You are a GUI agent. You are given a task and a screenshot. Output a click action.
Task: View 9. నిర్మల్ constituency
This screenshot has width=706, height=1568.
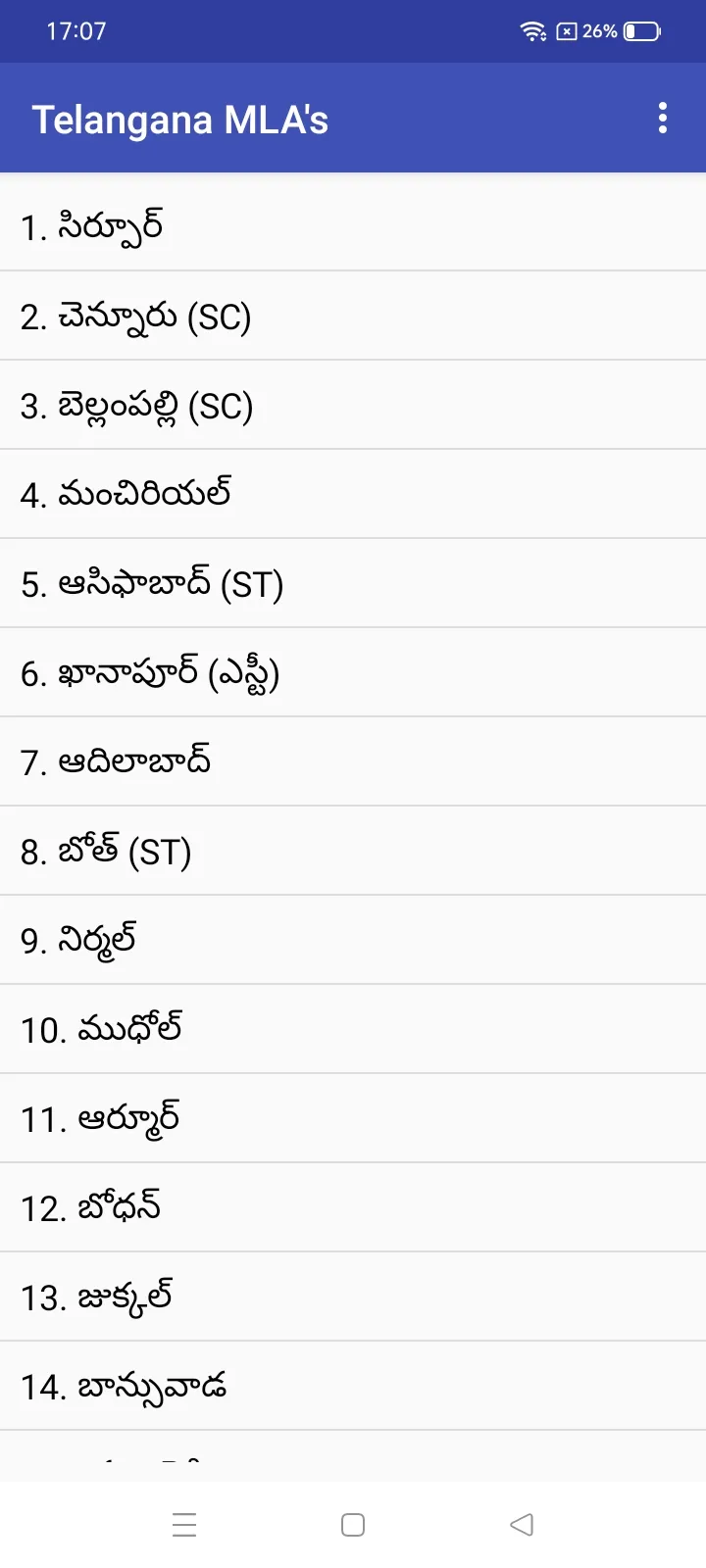pyautogui.click(x=353, y=940)
